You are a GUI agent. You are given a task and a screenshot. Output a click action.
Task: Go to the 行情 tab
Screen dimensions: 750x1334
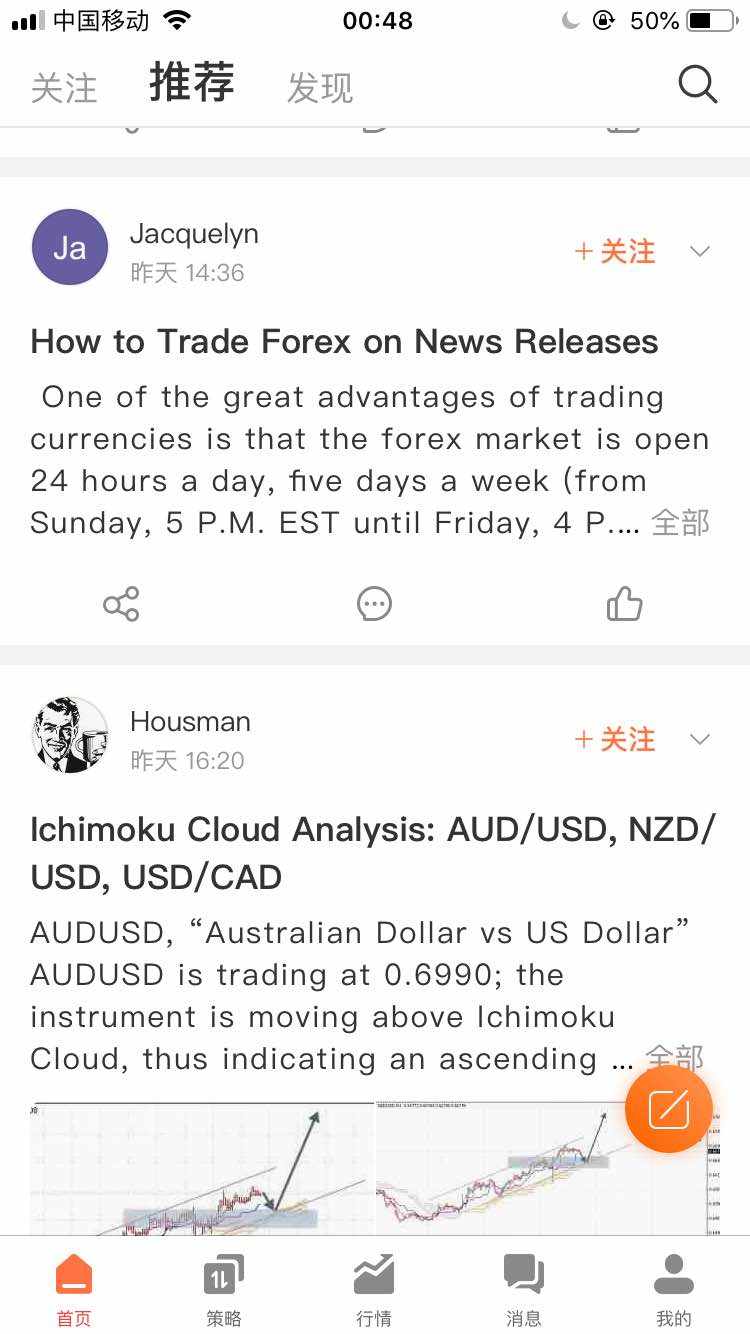point(374,1290)
